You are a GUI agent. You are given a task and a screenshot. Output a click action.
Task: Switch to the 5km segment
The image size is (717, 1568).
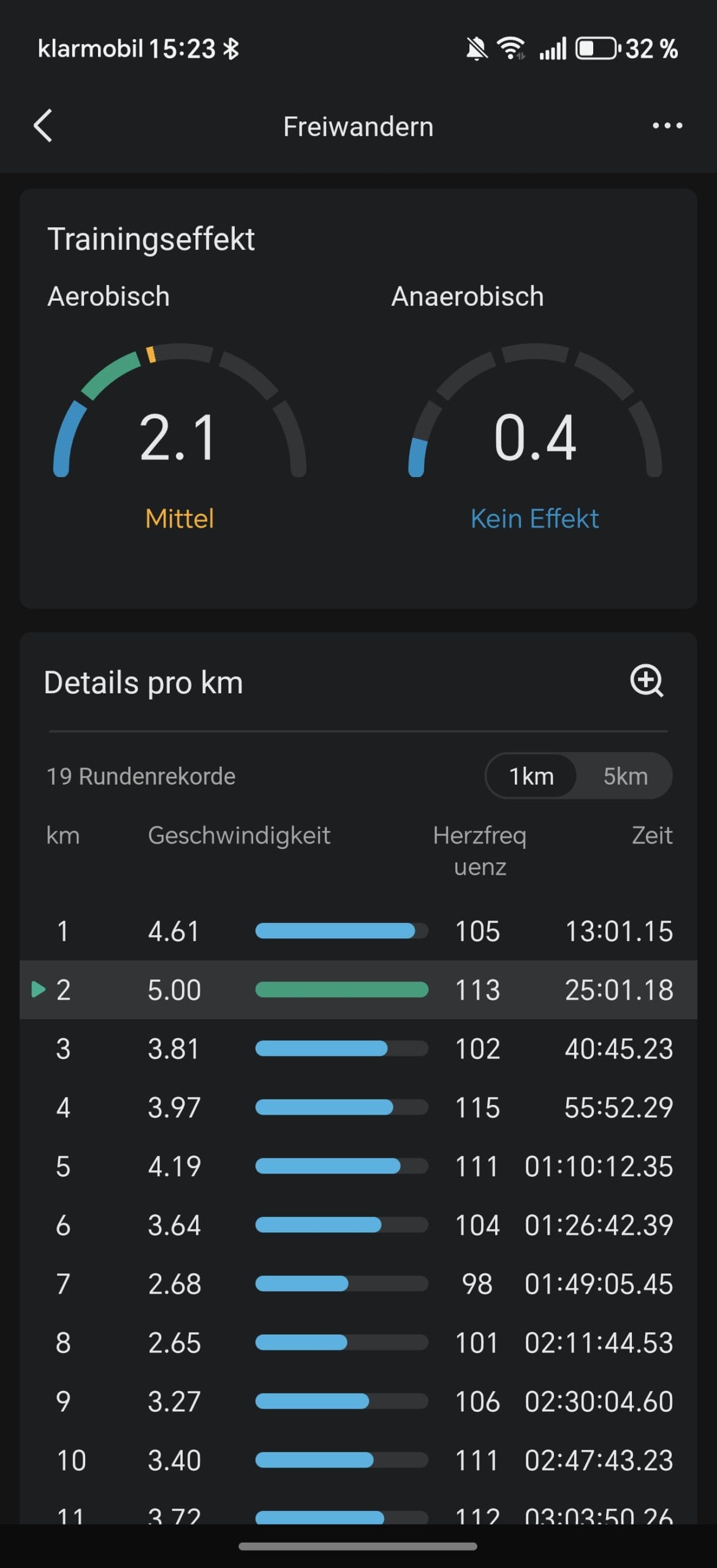coord(625,776)
